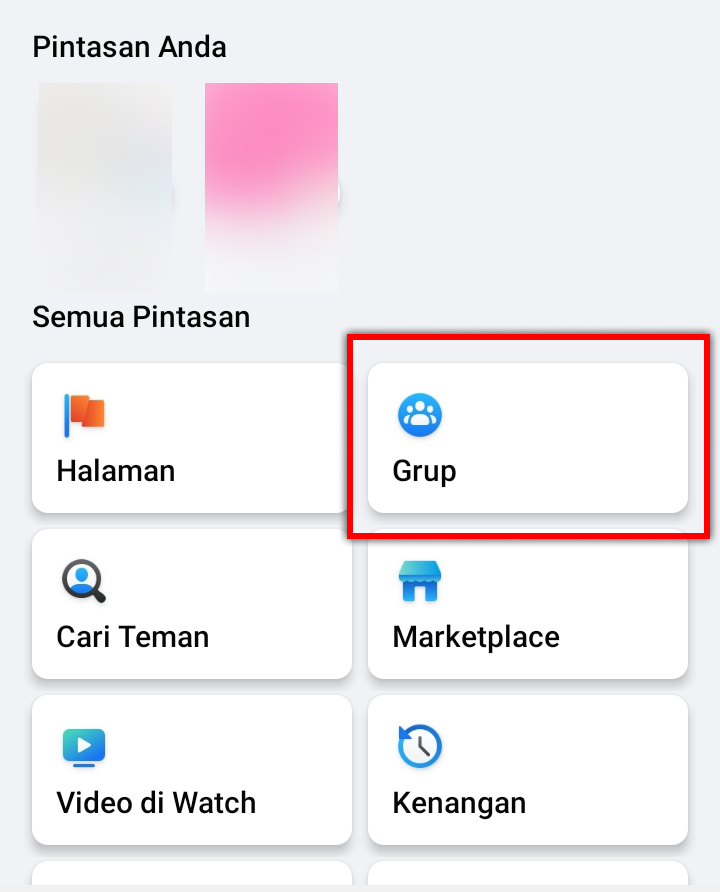Screen dimensions: 720x892
Task: Click the Semua Pintasan section heading
Action: [x=141, y=316]
